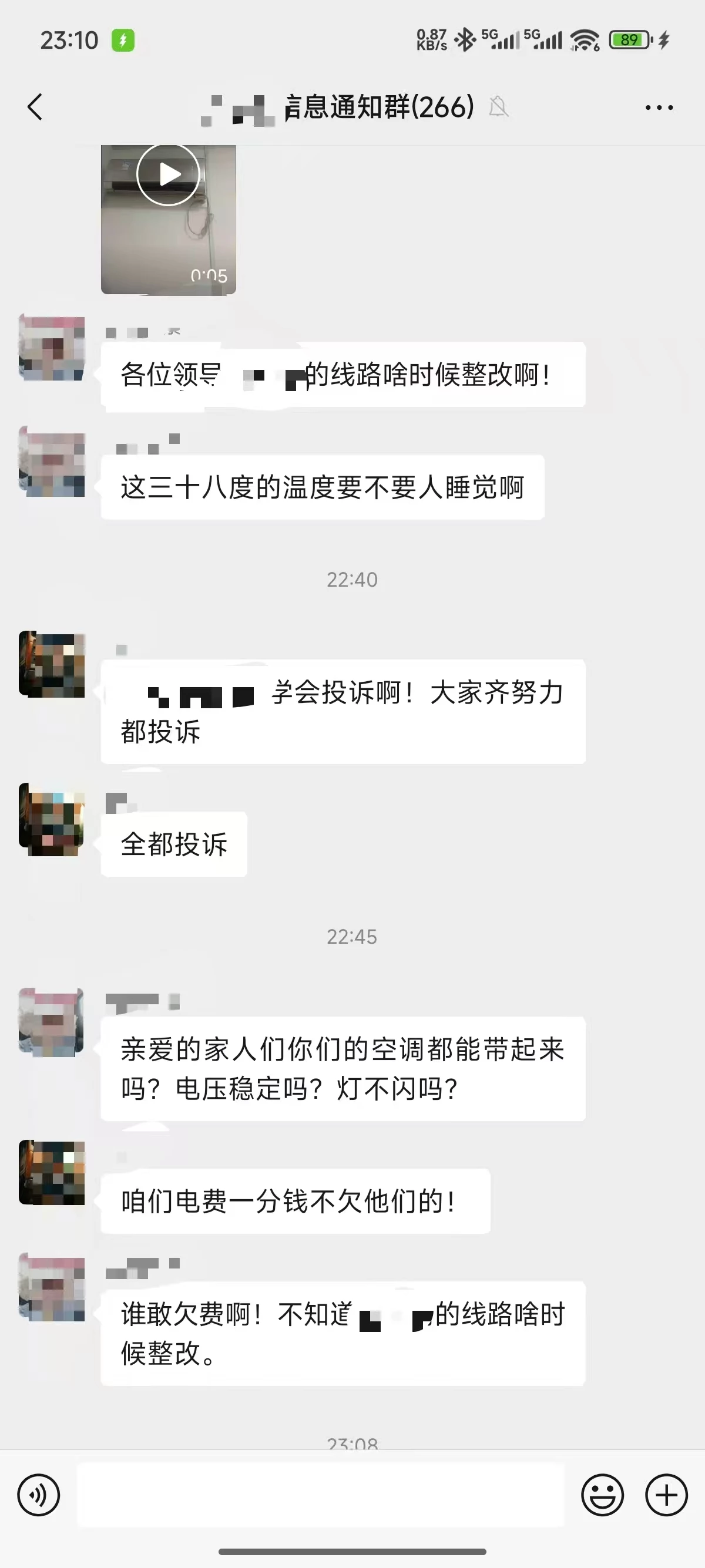The width and height of the screenshot is (705, 1568).
Task: Play the 0:05 video message
Action: 168,176
